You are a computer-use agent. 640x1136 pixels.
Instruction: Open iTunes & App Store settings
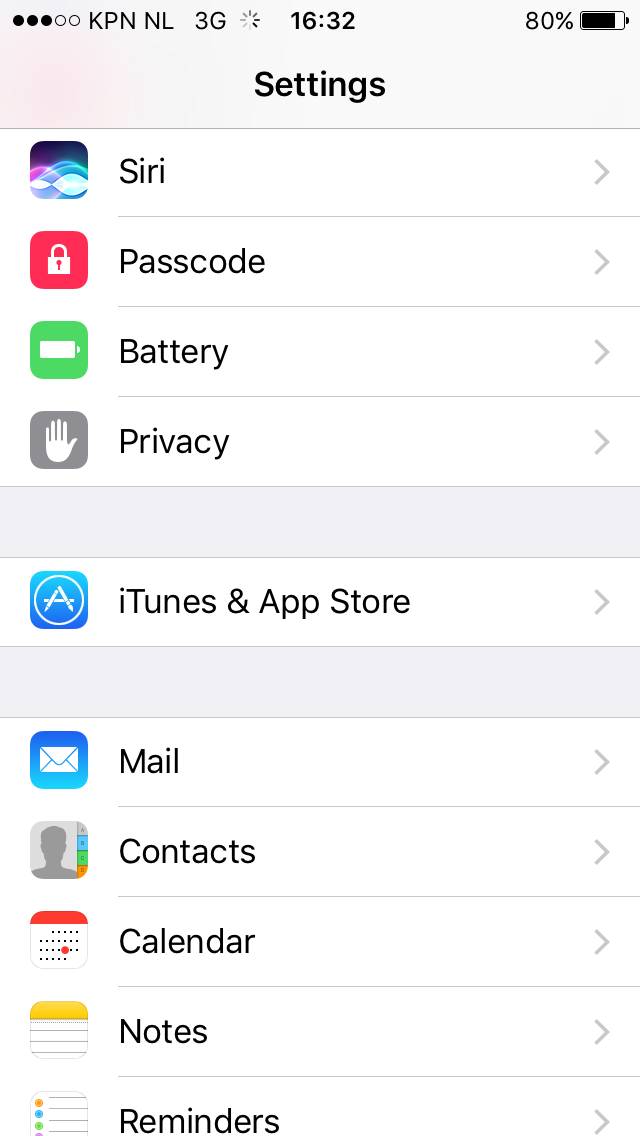(x=320, y=601)
